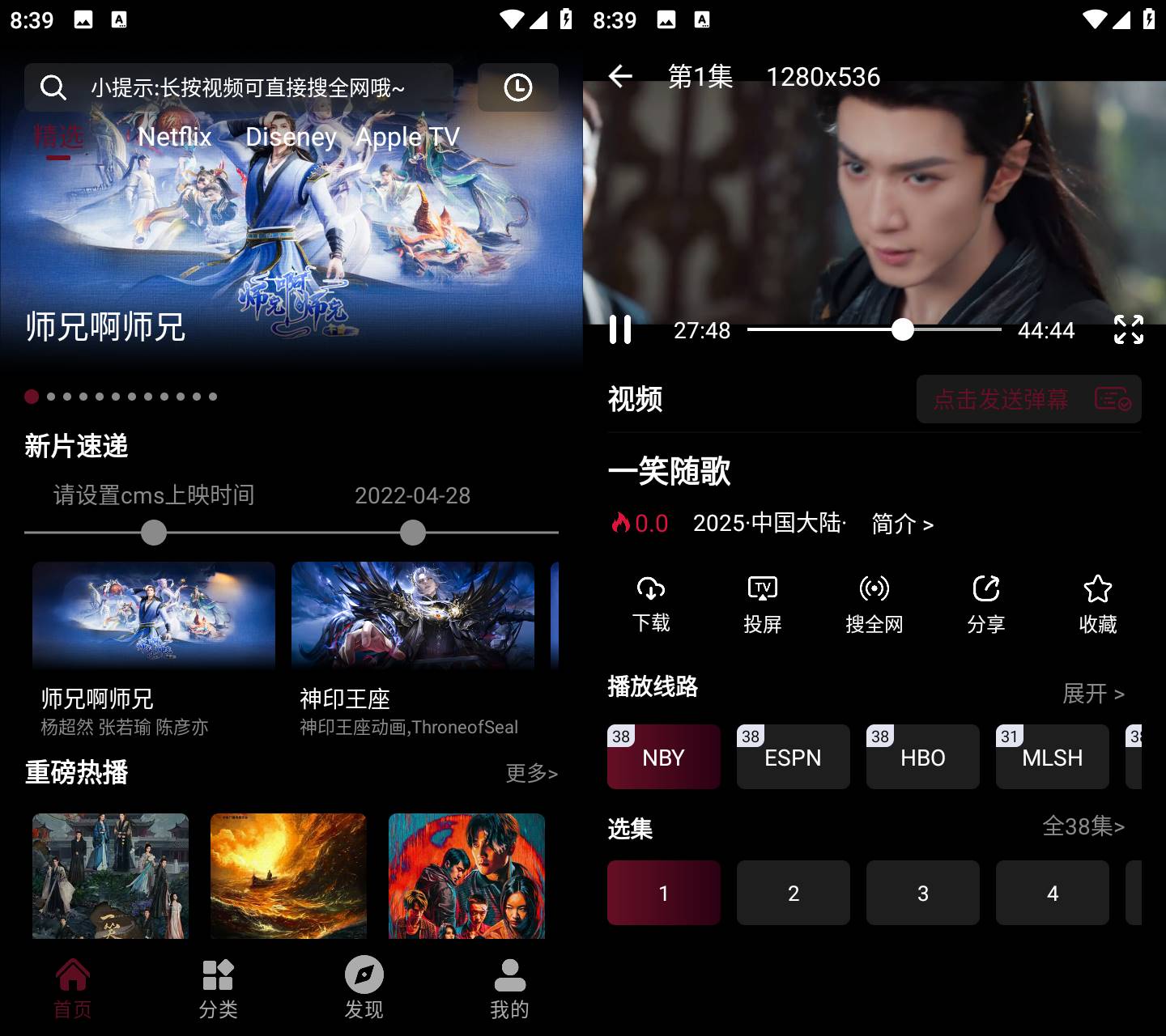The height and width of the screenshot is (1036, 1166).
Task: Go to the 分类 tab
Action: point(218,989)
